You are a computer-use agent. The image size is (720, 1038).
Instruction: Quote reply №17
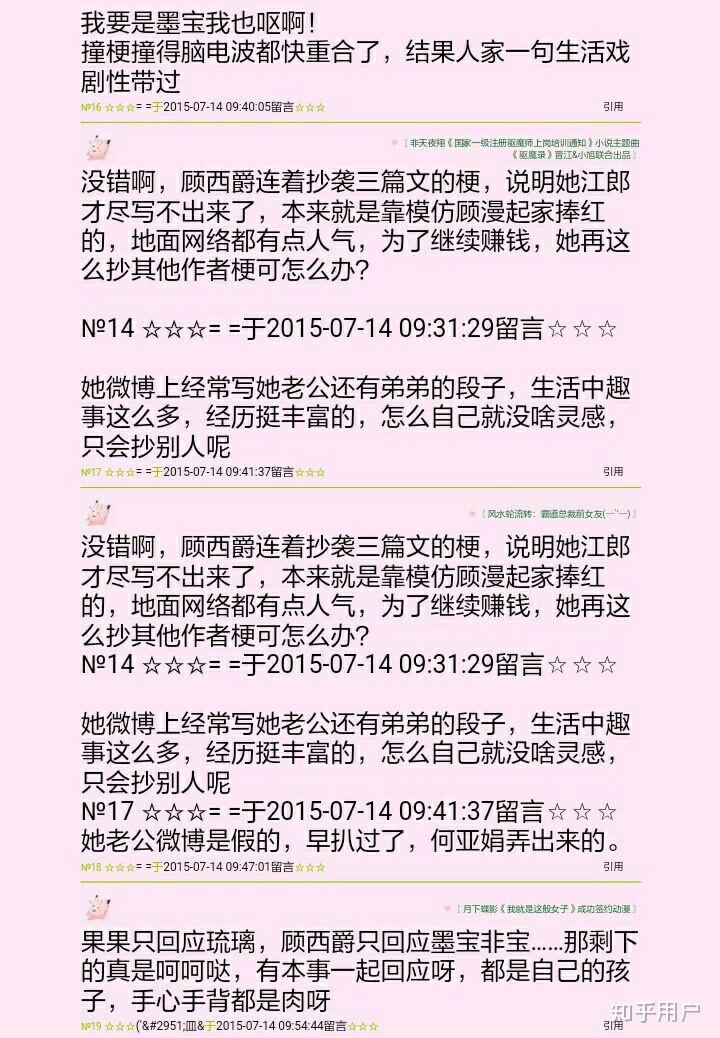click(x=612, y=471)
